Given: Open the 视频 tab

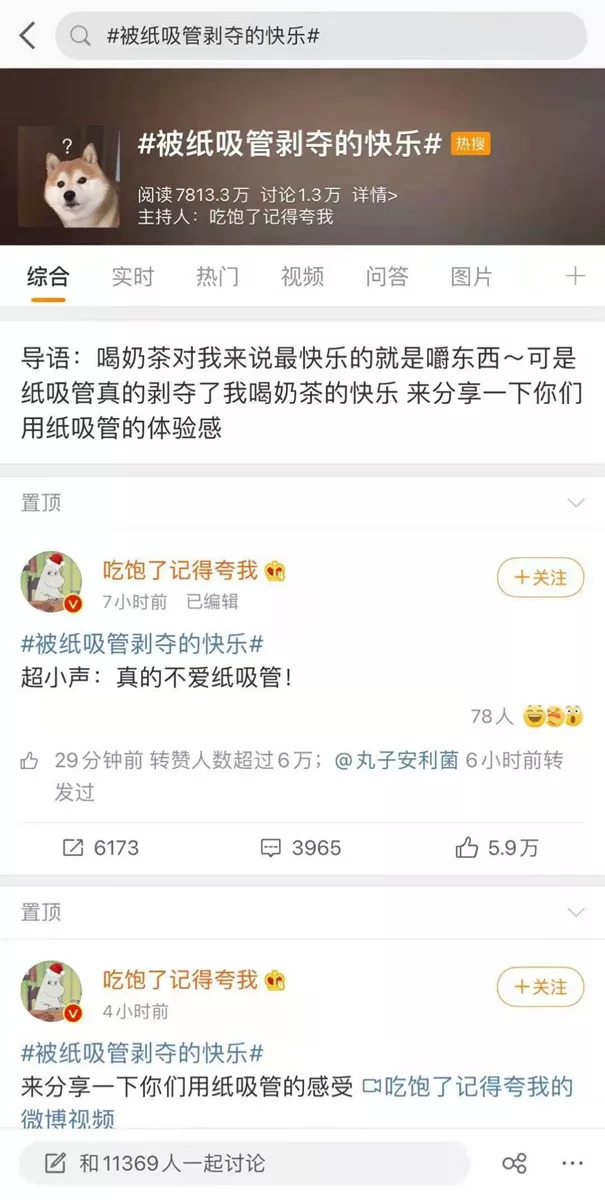Looking at the screenshot, I should [x=302, y=277].
